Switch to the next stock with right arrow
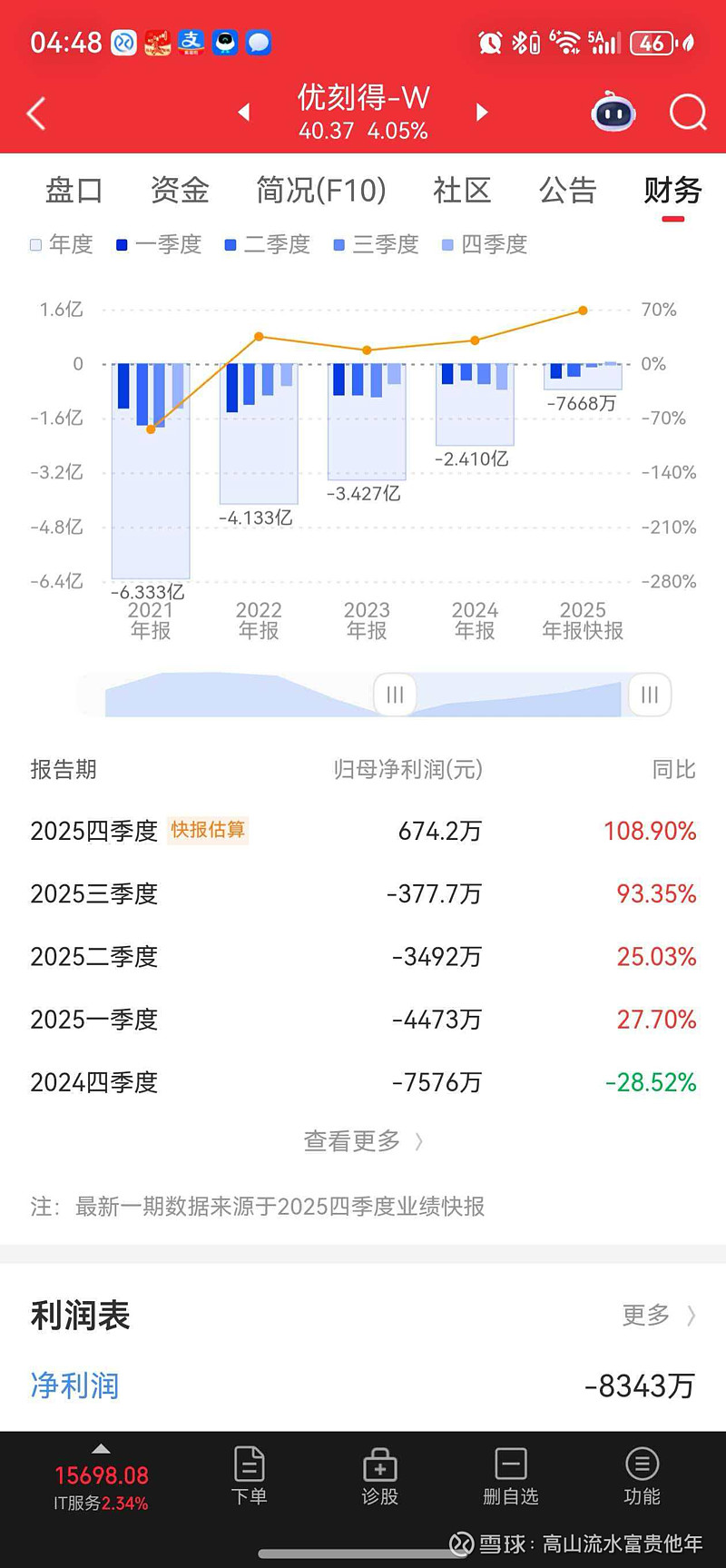The height and width of the screenshot is (1568, 726). pyautogui.click(x=482, y=113)
